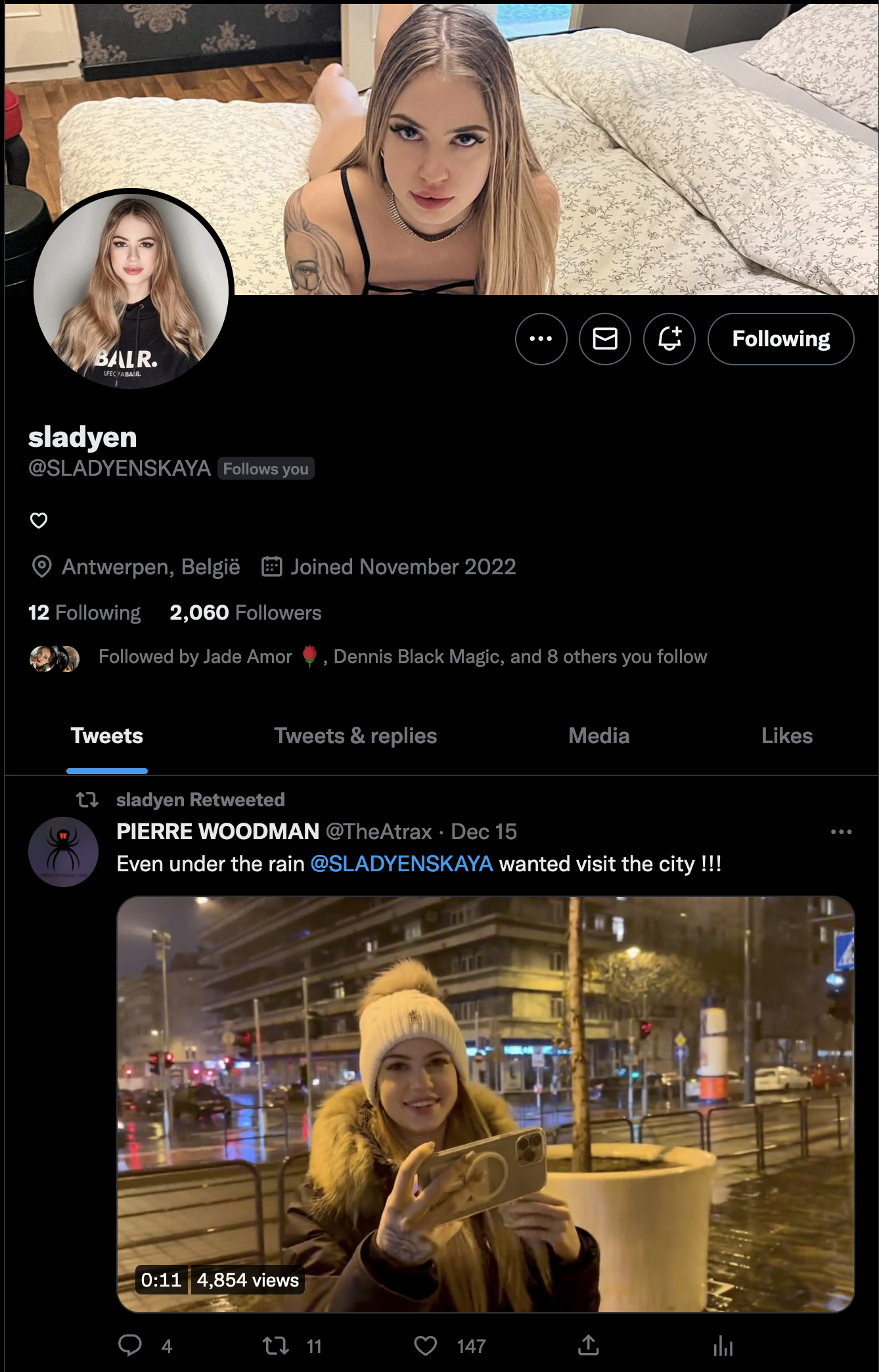Open the 12 Following list
This screenshot has width=879, height=1372.
tap(84, 613)
